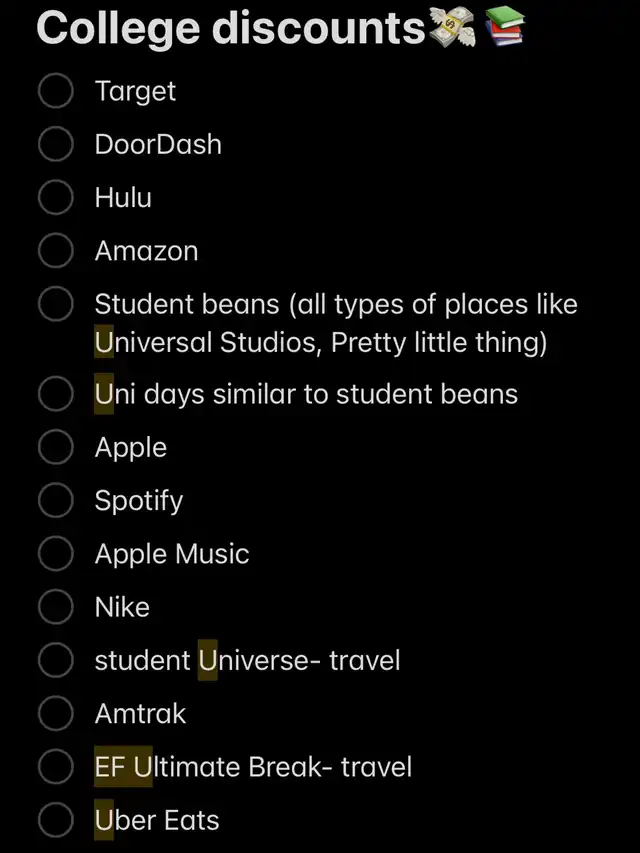Check the Apple Music item
Screen dimensions: 640x853
click(56, 554)
